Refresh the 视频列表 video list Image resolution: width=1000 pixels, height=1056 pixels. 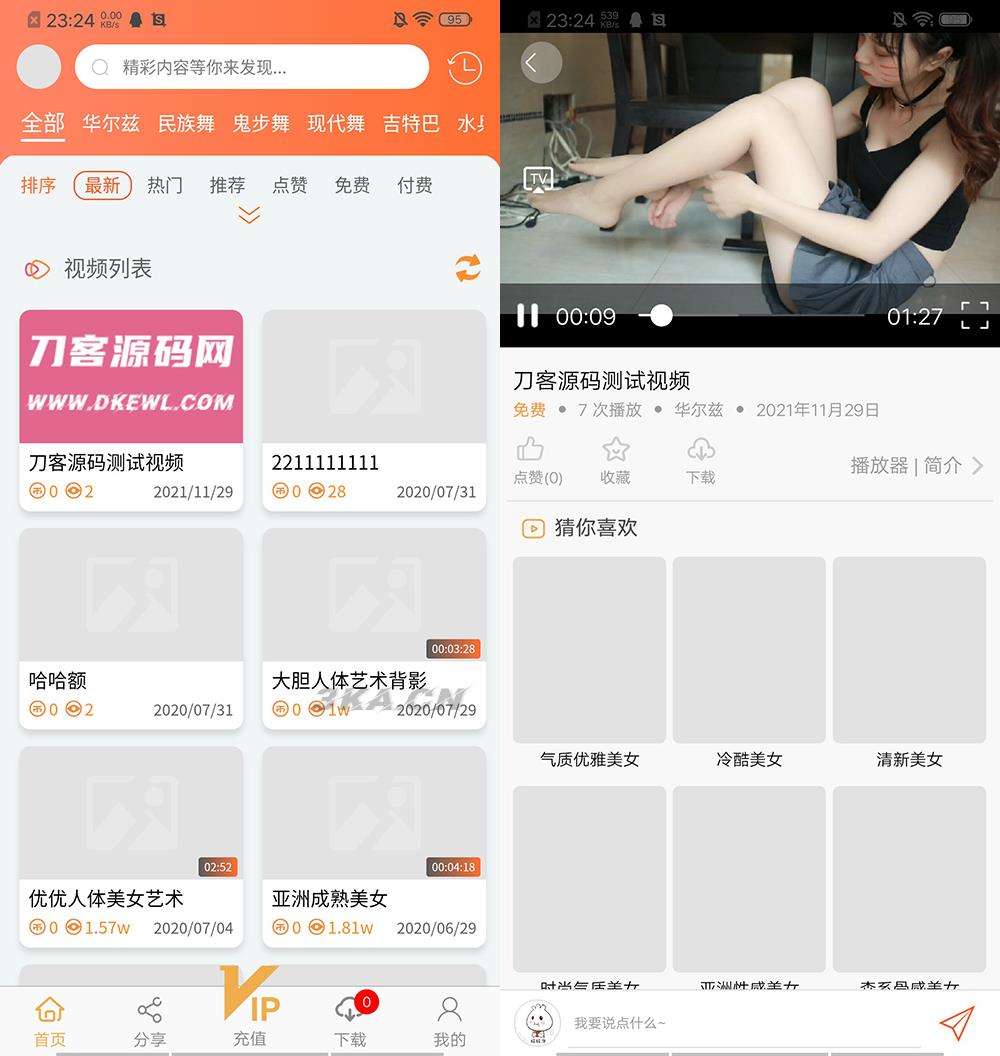(467, 268)
